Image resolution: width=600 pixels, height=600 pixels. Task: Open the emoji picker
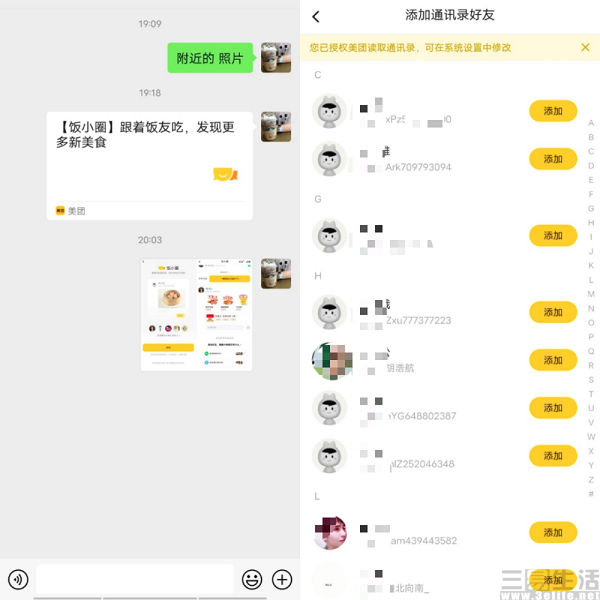click(252, 579)
